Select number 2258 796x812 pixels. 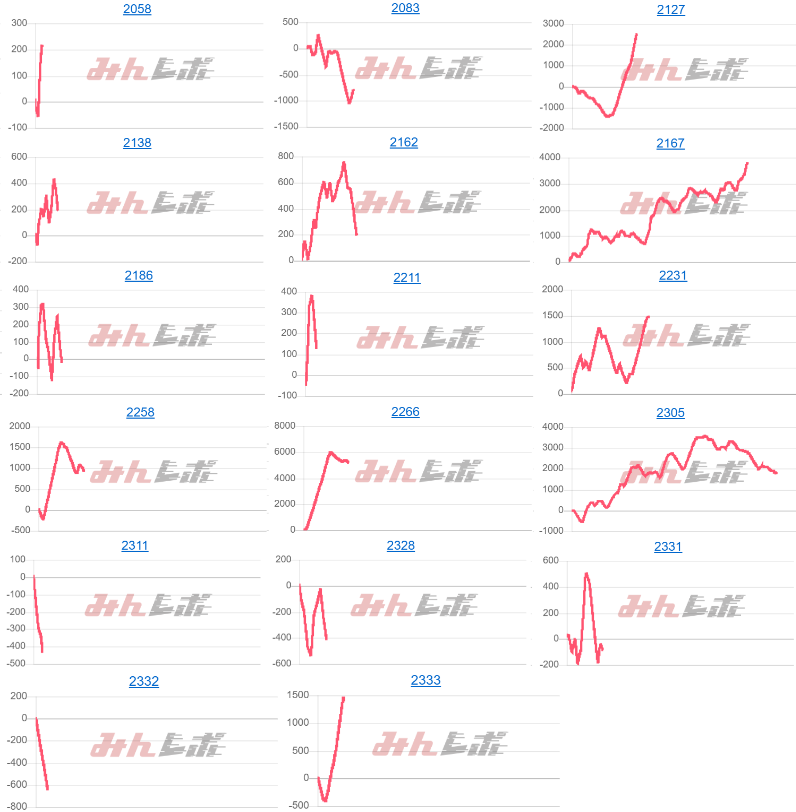click(x=140, y=412)
